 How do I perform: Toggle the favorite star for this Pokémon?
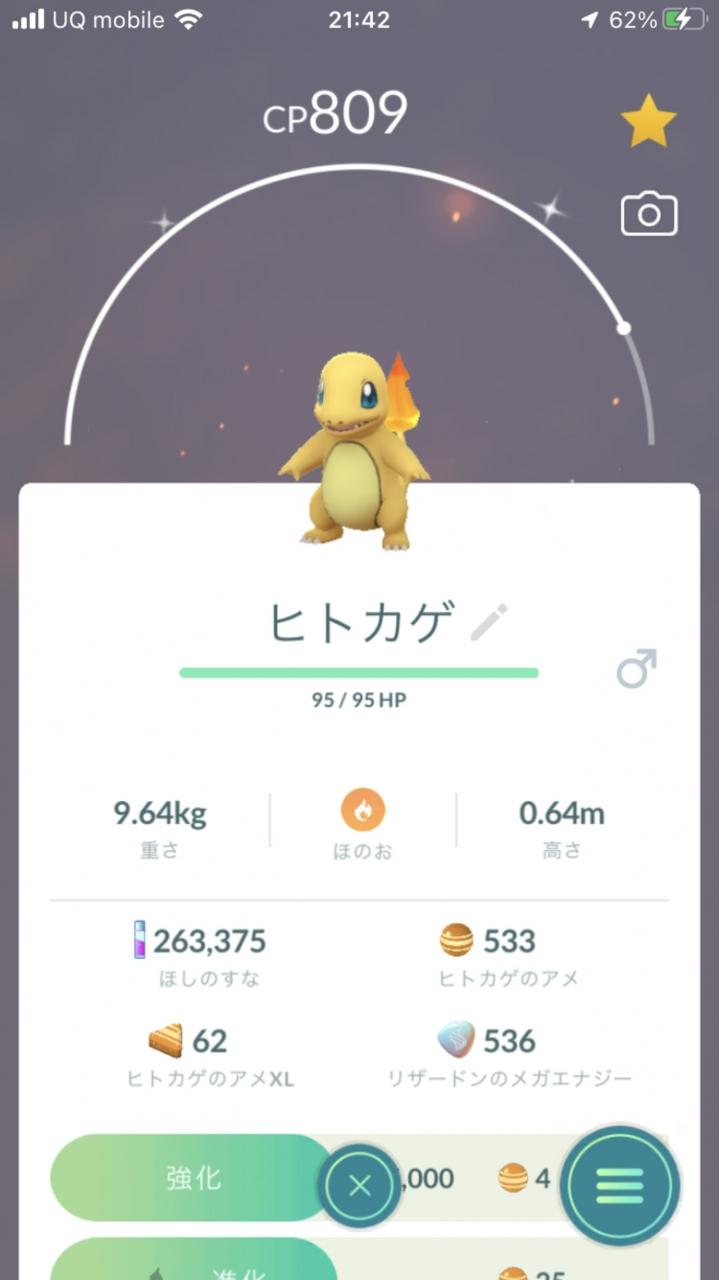[648, 120]
